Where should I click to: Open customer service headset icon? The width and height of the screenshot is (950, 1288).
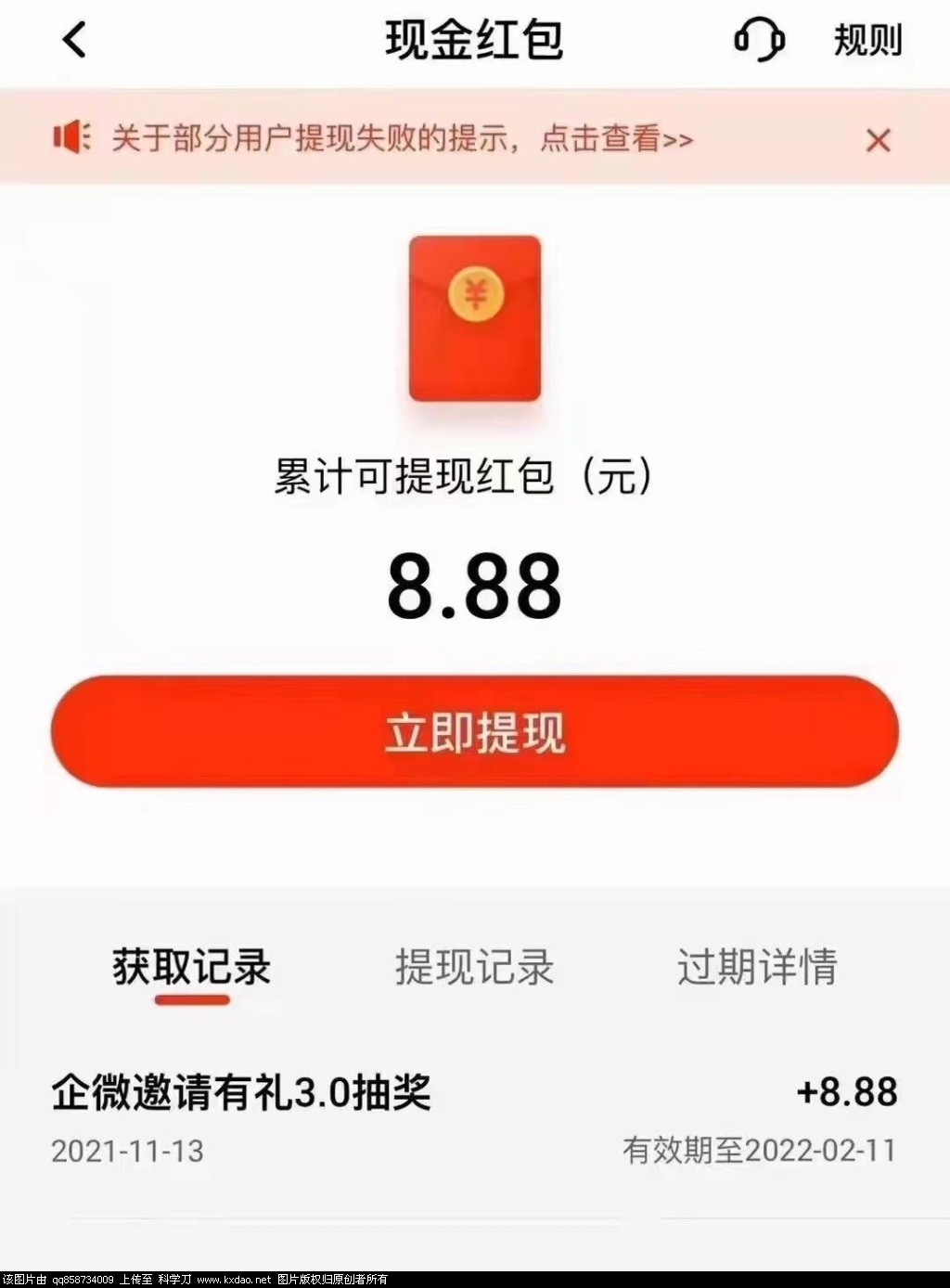[759, 40]
